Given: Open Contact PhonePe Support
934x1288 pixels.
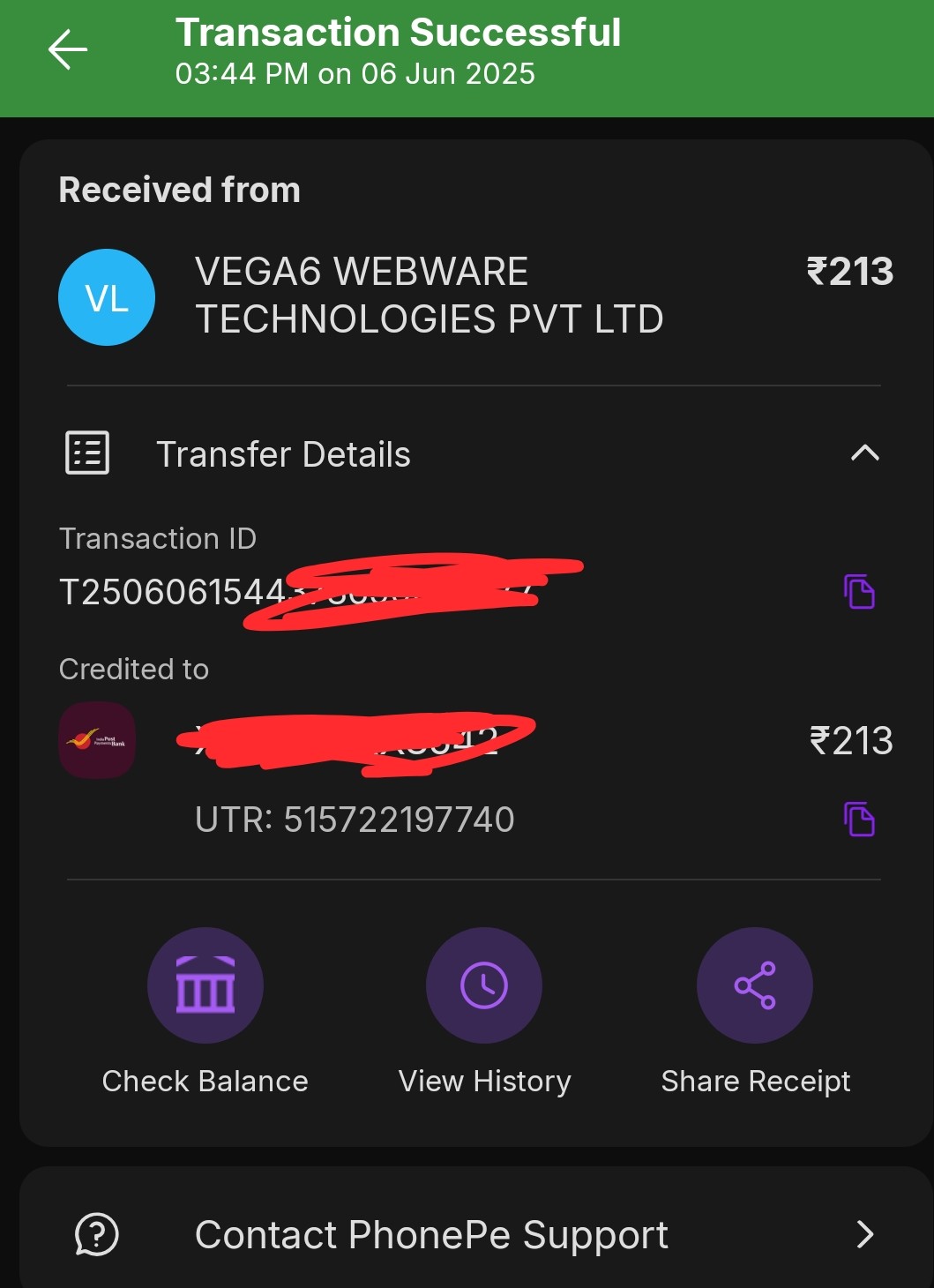Looking at the screenshot, I should click(474, 1234).
